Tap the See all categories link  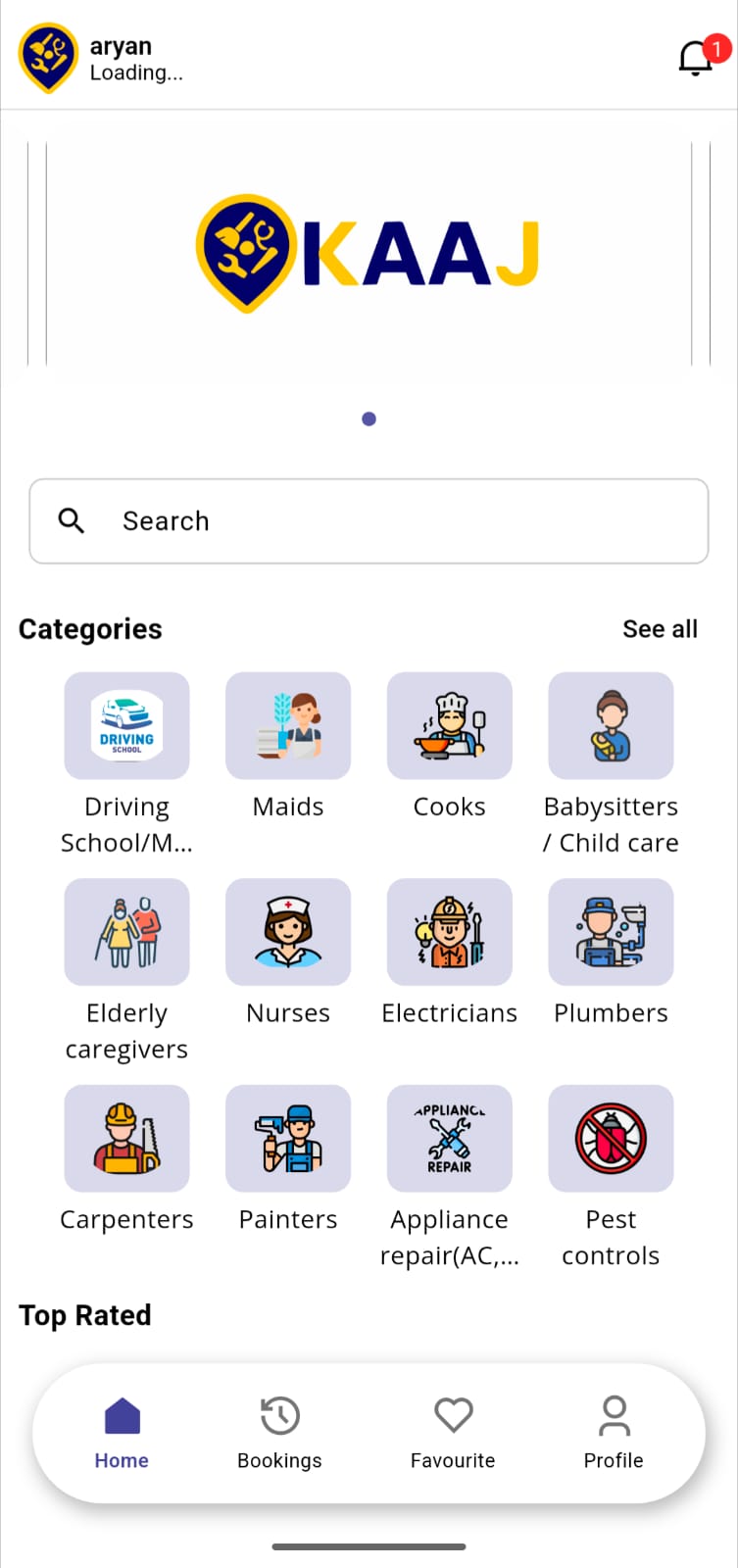click(x=660, y=628)
